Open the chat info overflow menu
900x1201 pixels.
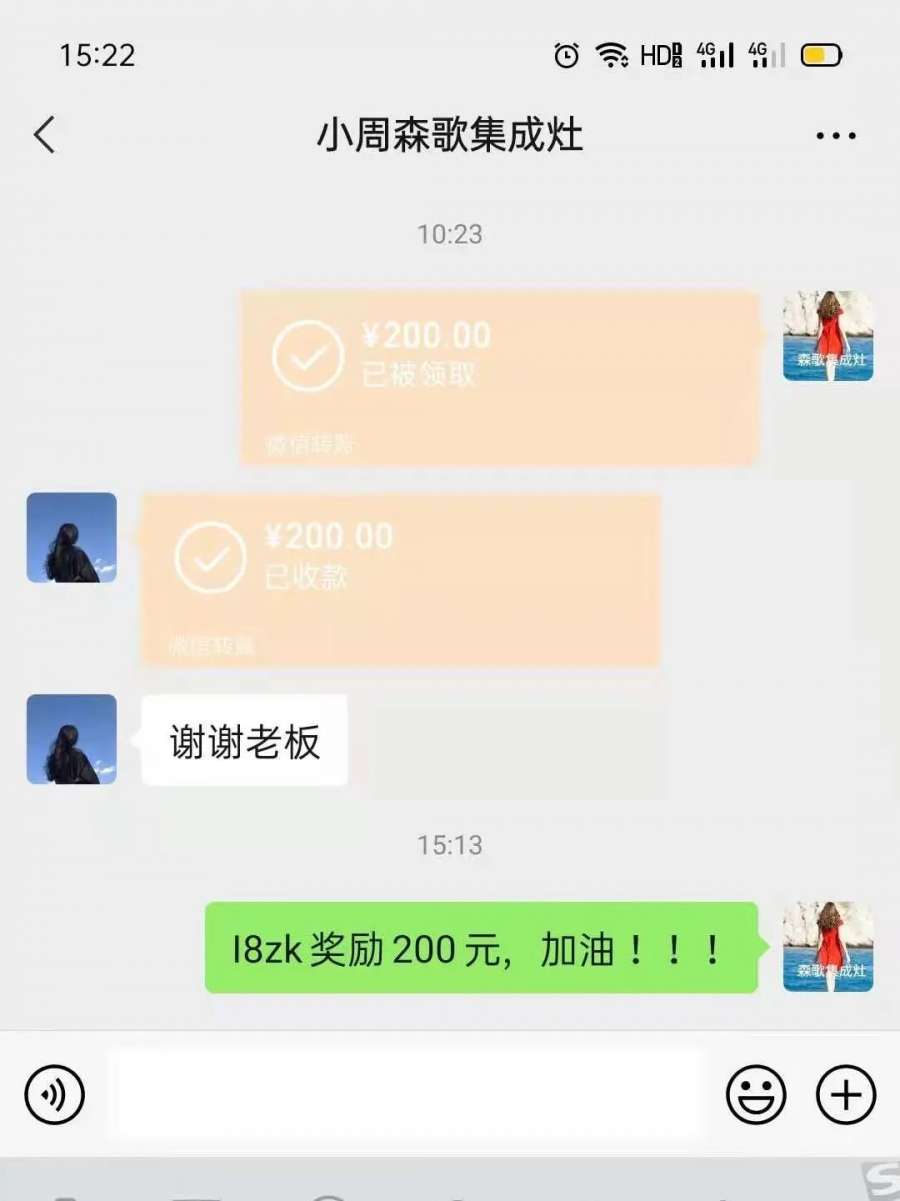[835, 136]
